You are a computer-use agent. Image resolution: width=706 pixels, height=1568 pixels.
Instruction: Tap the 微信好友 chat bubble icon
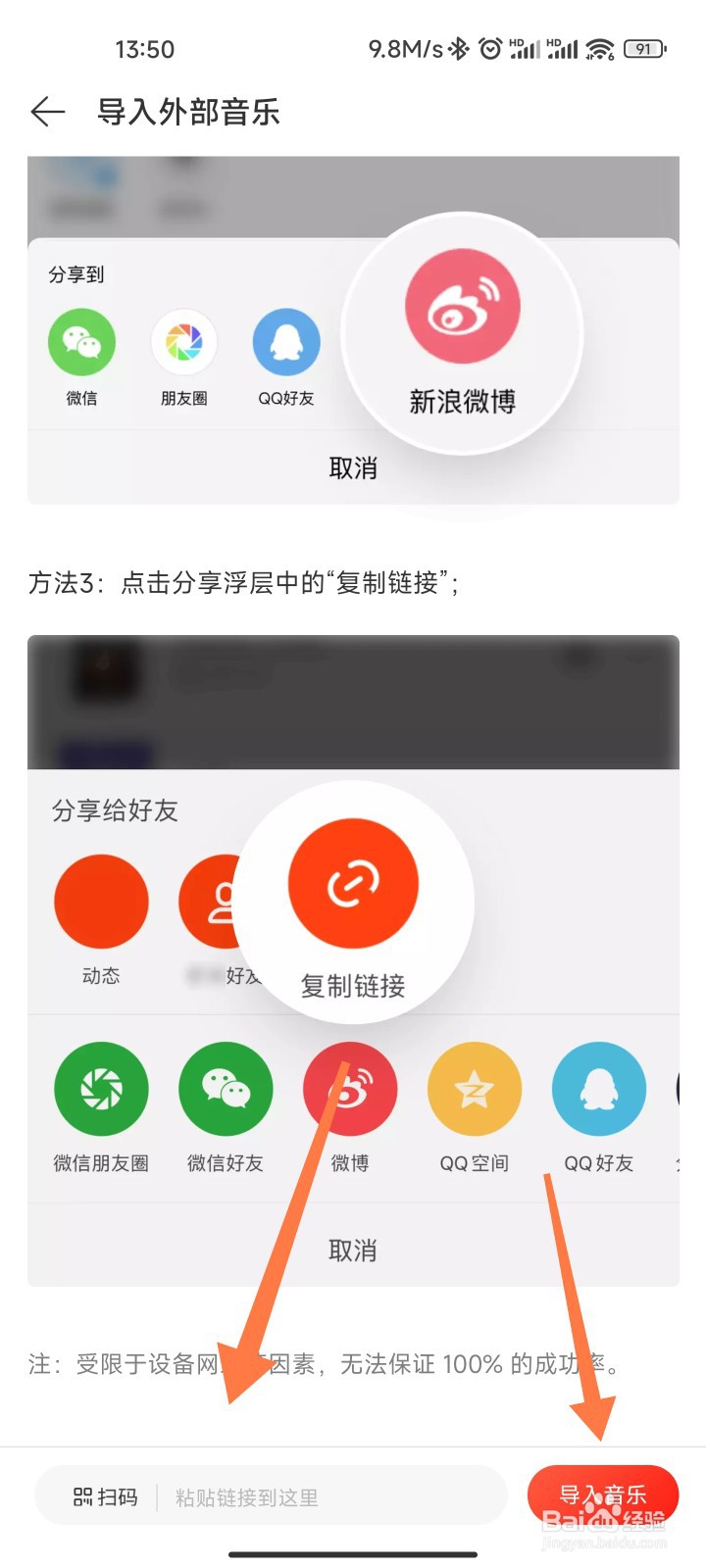[226, 1088]
